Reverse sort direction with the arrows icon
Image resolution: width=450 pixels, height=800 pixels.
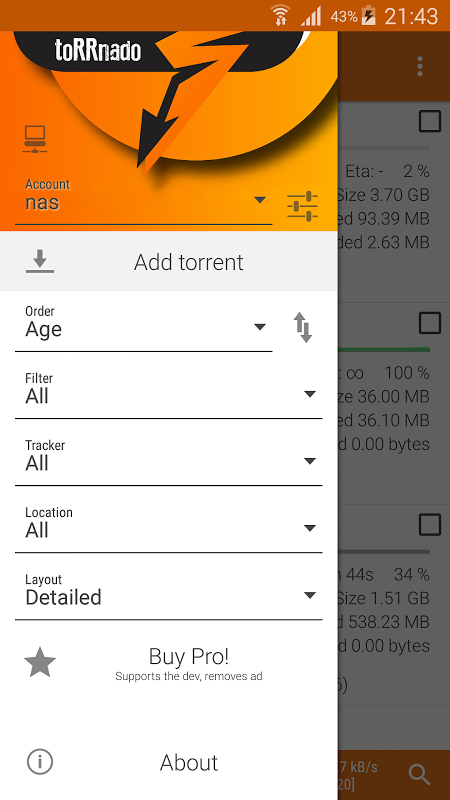pos(303,328)
